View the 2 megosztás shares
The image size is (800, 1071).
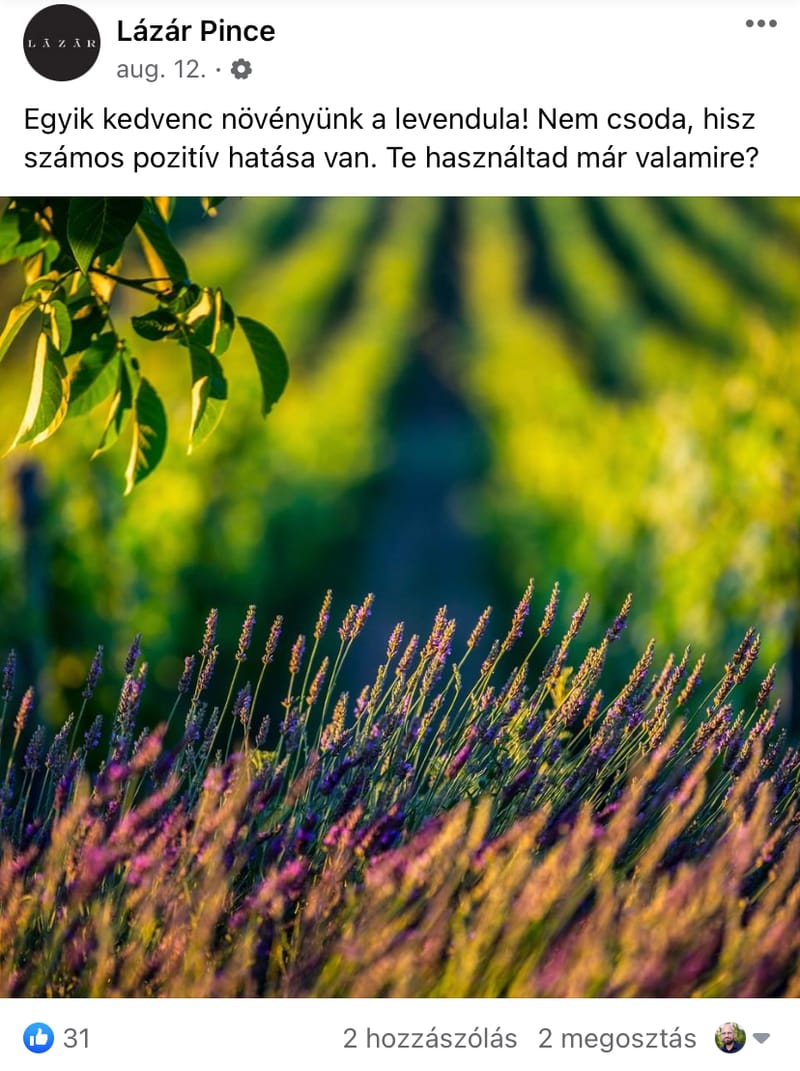click(x=617, y=1038)
